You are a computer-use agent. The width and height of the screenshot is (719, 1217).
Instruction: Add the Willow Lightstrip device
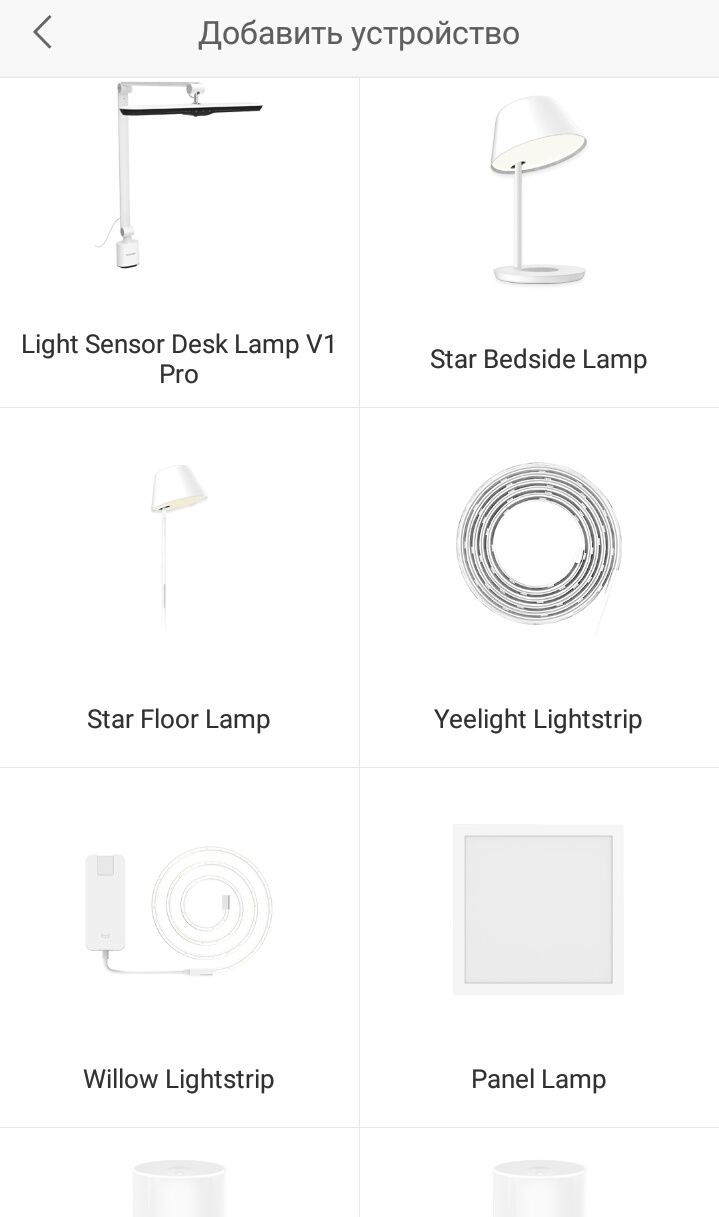(179, 948)
